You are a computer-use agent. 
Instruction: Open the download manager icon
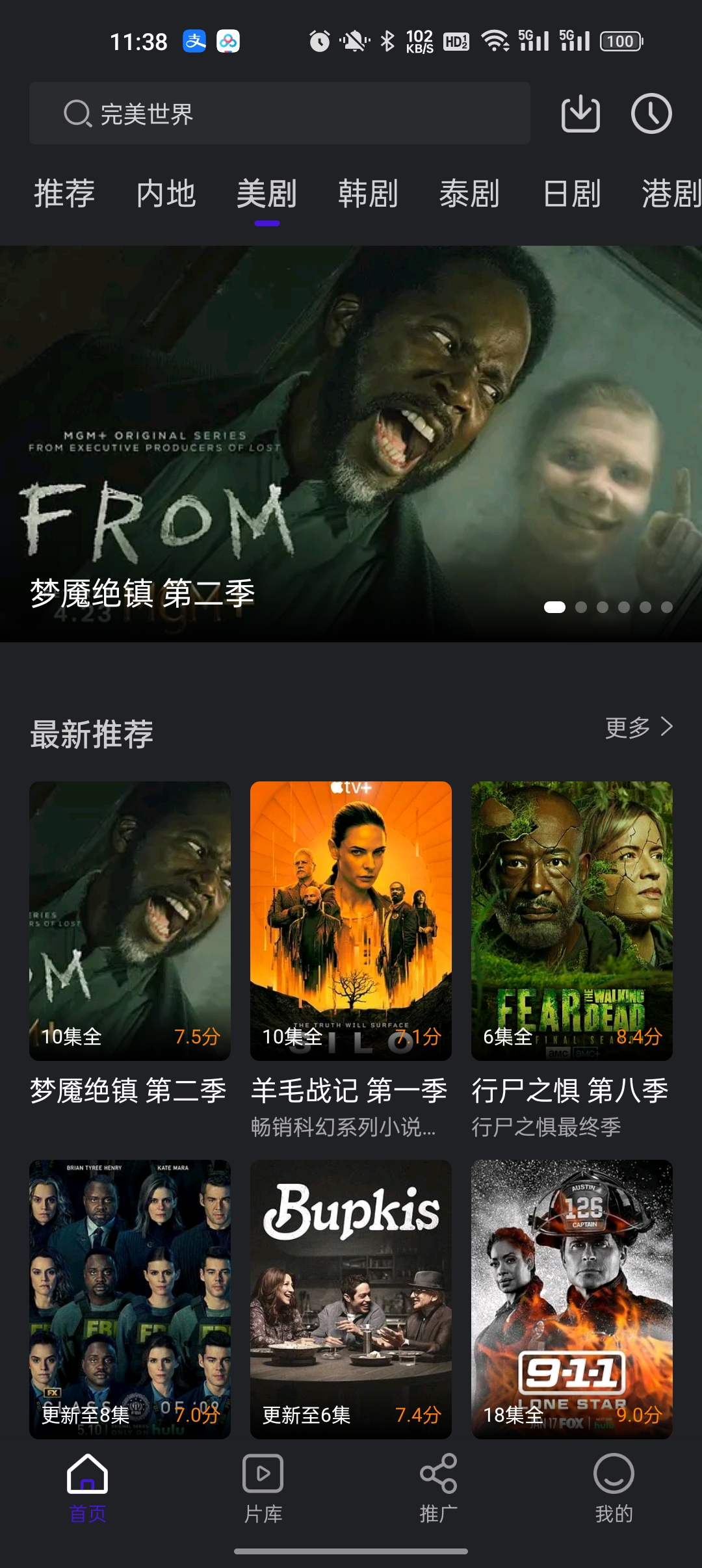[580, 113]
